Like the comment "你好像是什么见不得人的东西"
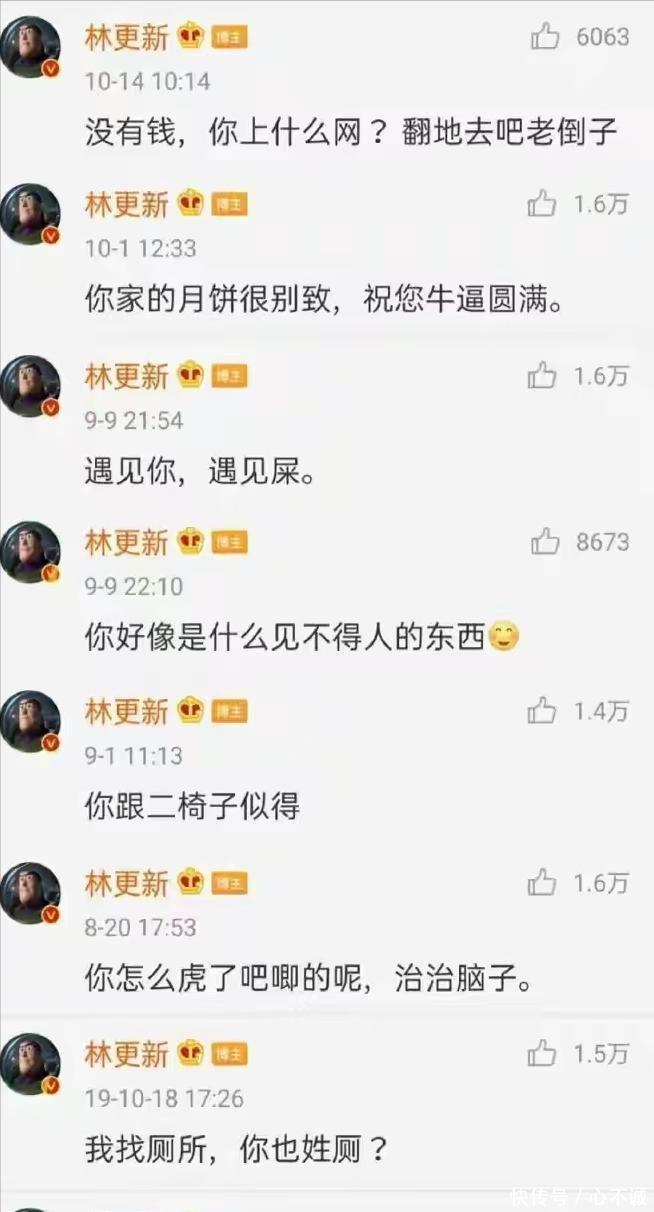Image resolution: width=654 pixels, height=1212 pixels. (545, 542)
